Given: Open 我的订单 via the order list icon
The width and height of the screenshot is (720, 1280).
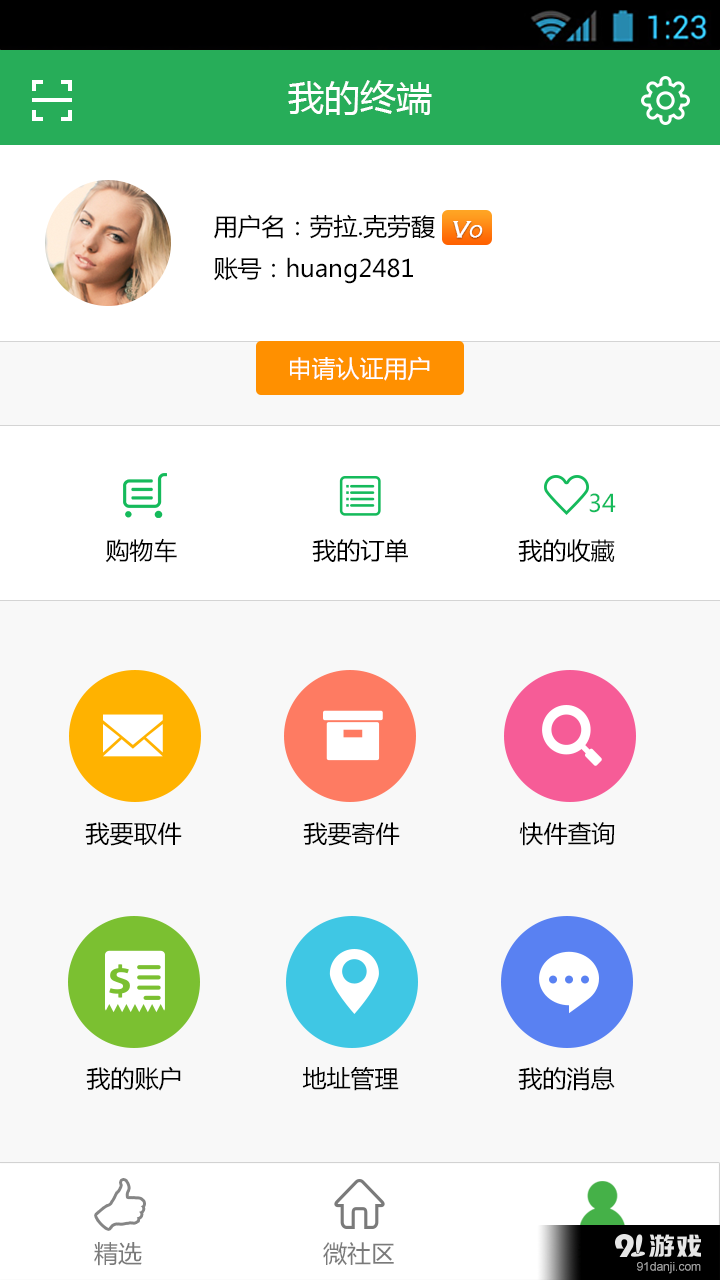Looking at the screenshot, I should pos(360,492).
